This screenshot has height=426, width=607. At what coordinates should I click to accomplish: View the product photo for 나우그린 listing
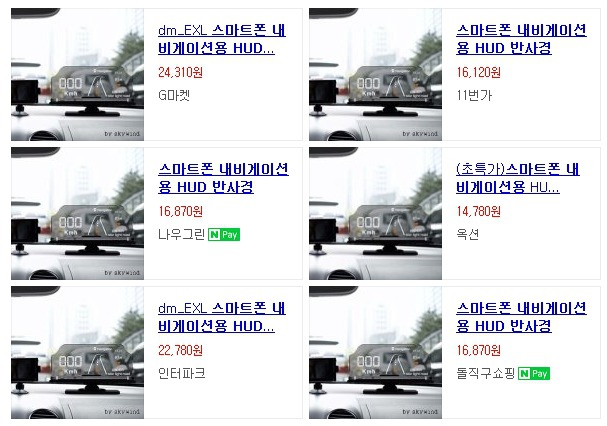pos(78,213)
